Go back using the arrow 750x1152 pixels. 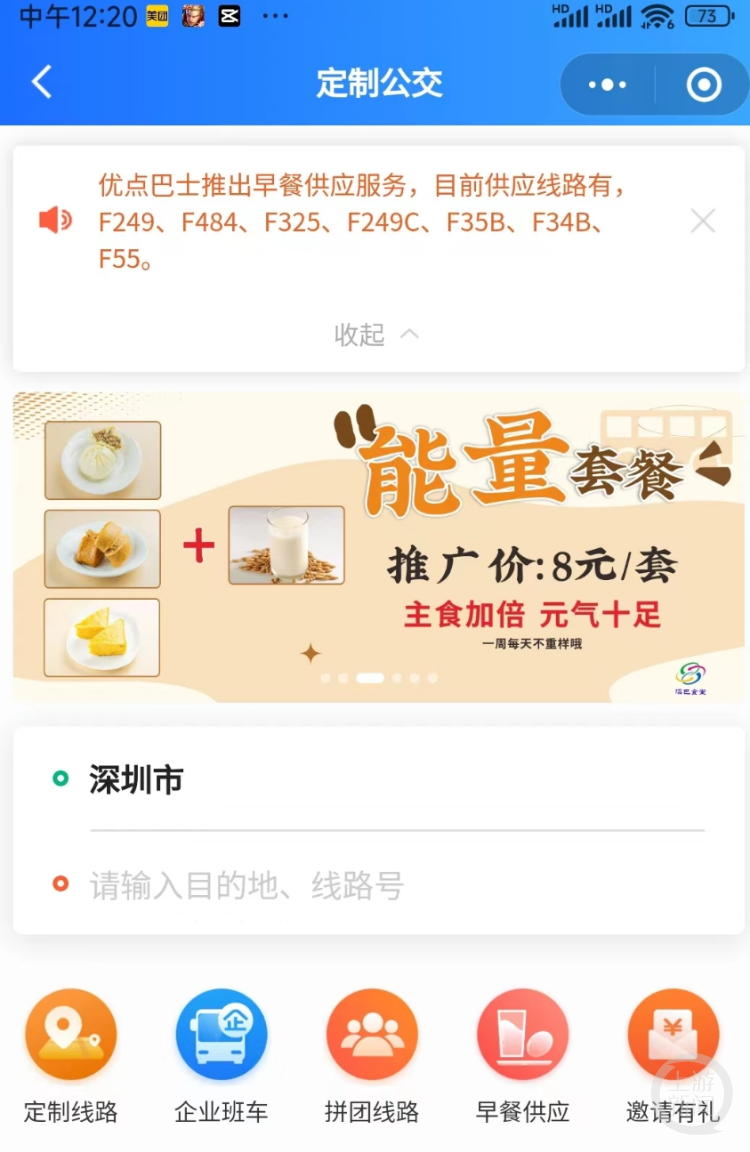(42, 83)
